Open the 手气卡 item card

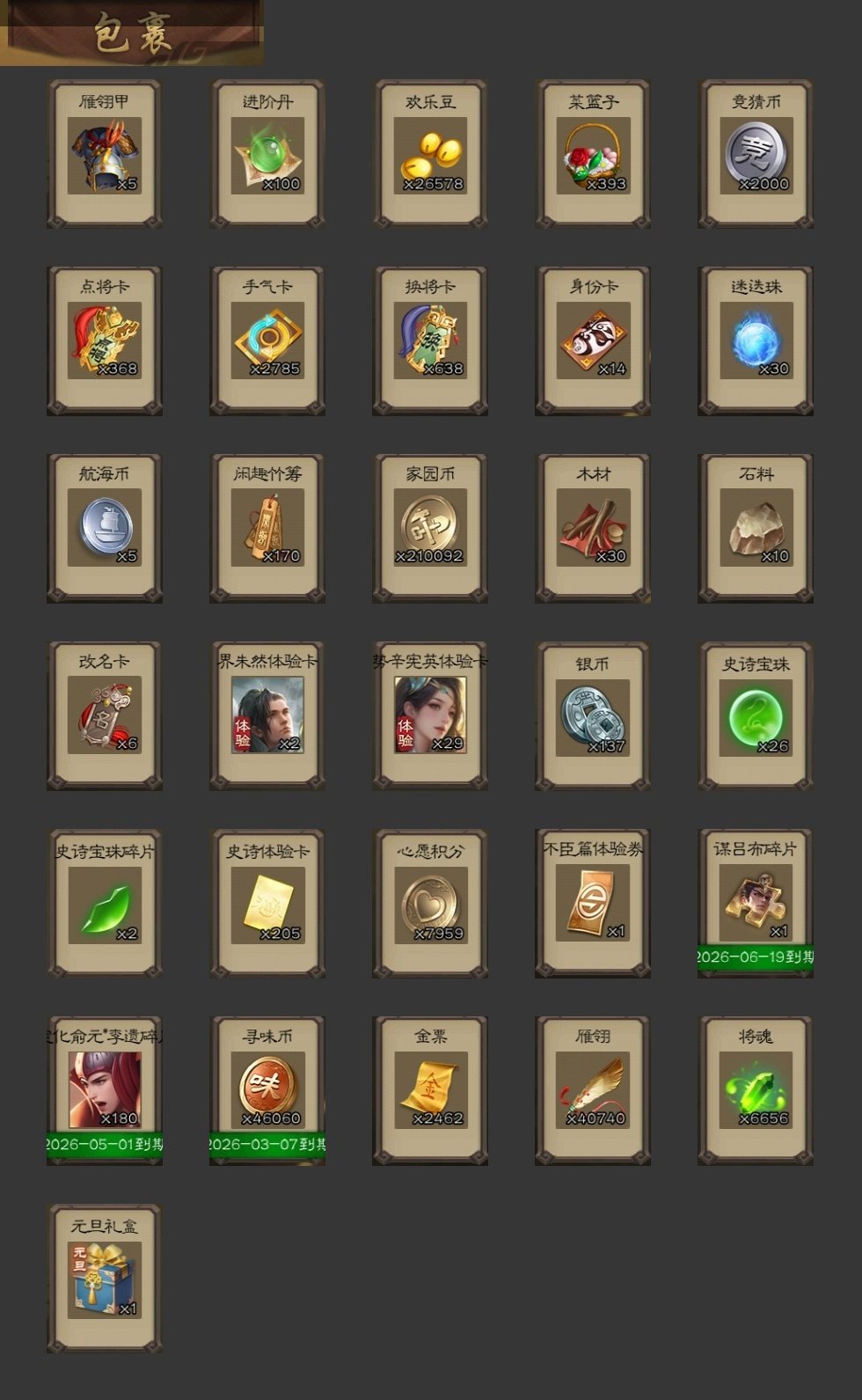point(267,341)
